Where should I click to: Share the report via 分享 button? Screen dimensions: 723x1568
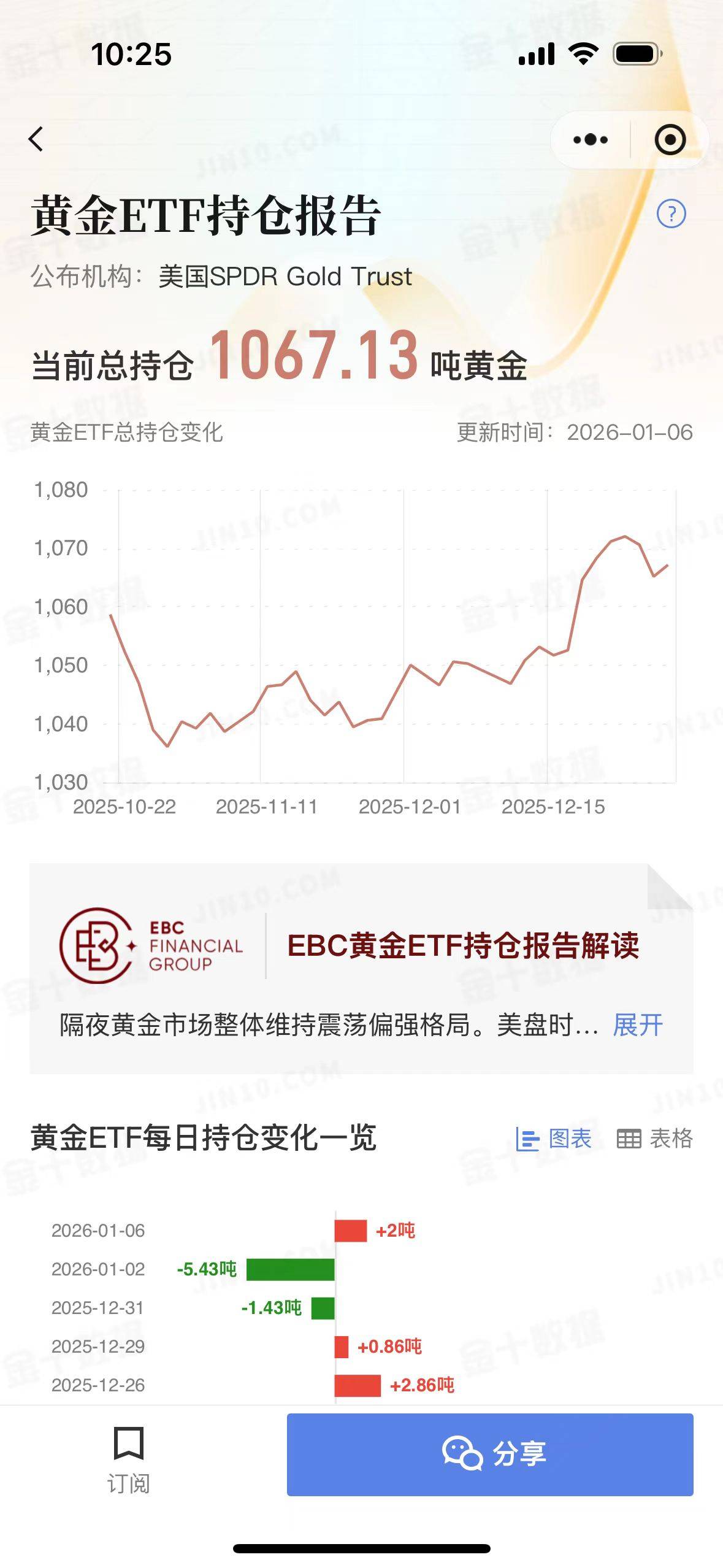point(489,1454)
